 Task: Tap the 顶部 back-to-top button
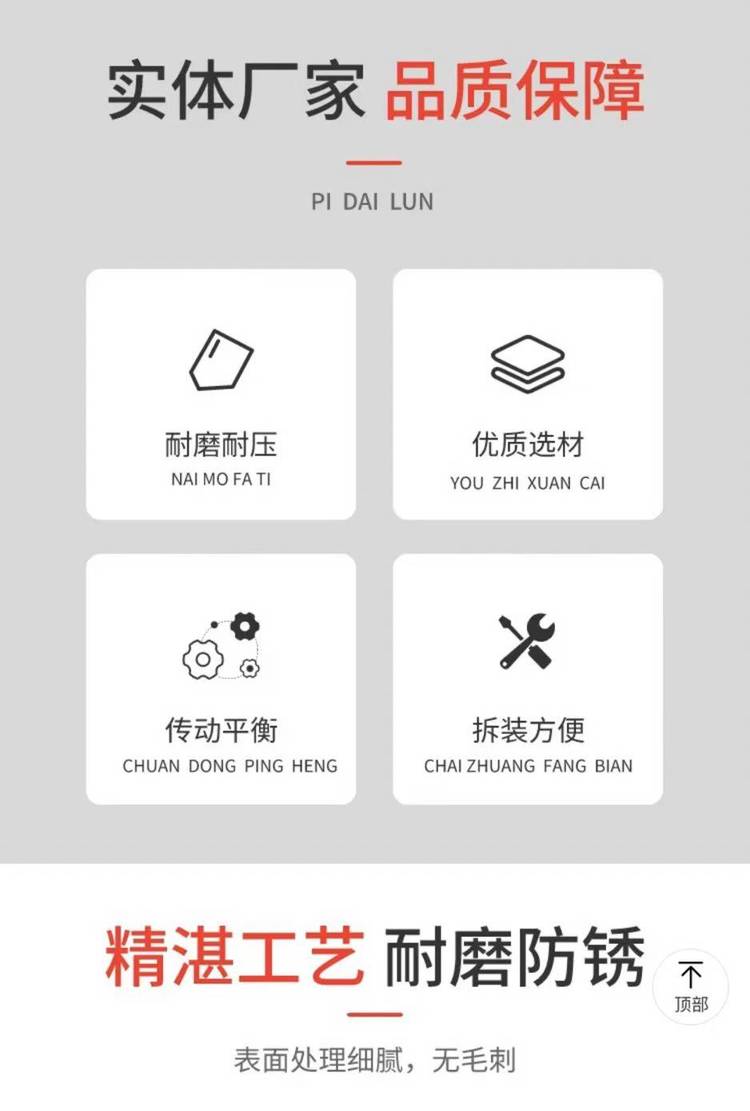click(691, 986)
